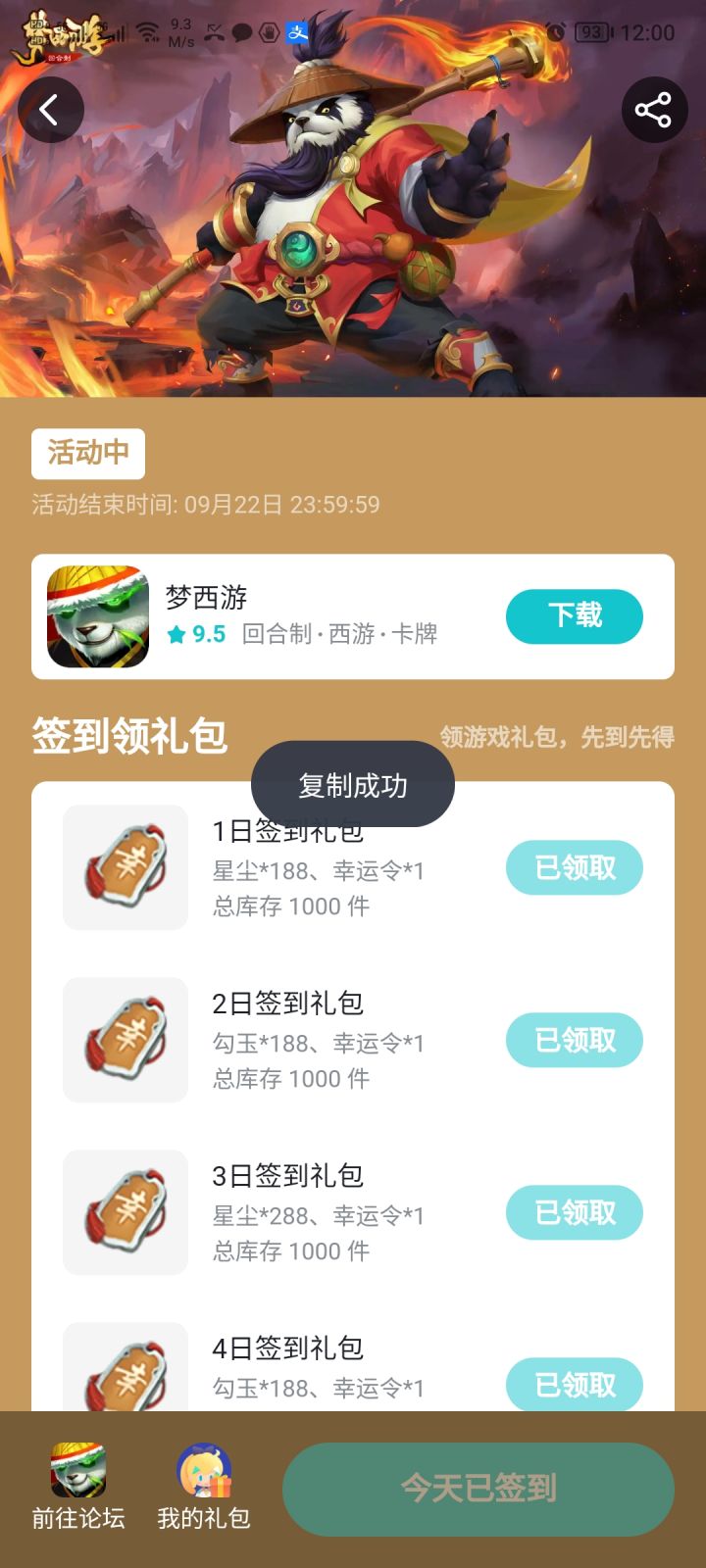This screenshot has width=706, height=1568.
Task: Tap the back arrow at top left
Action: tap(51, 110)
